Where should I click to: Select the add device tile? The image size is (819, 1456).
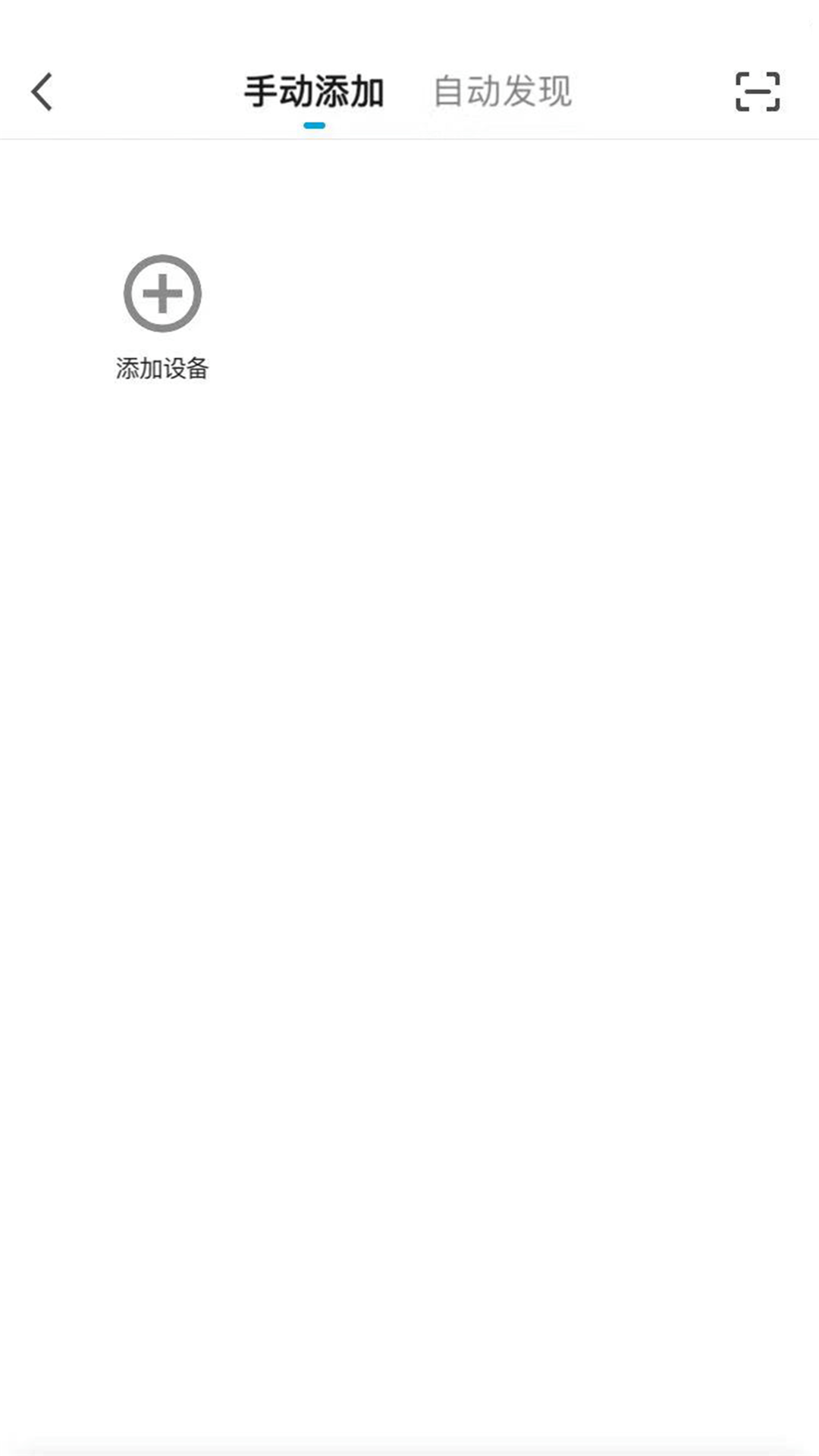point(162,318)
